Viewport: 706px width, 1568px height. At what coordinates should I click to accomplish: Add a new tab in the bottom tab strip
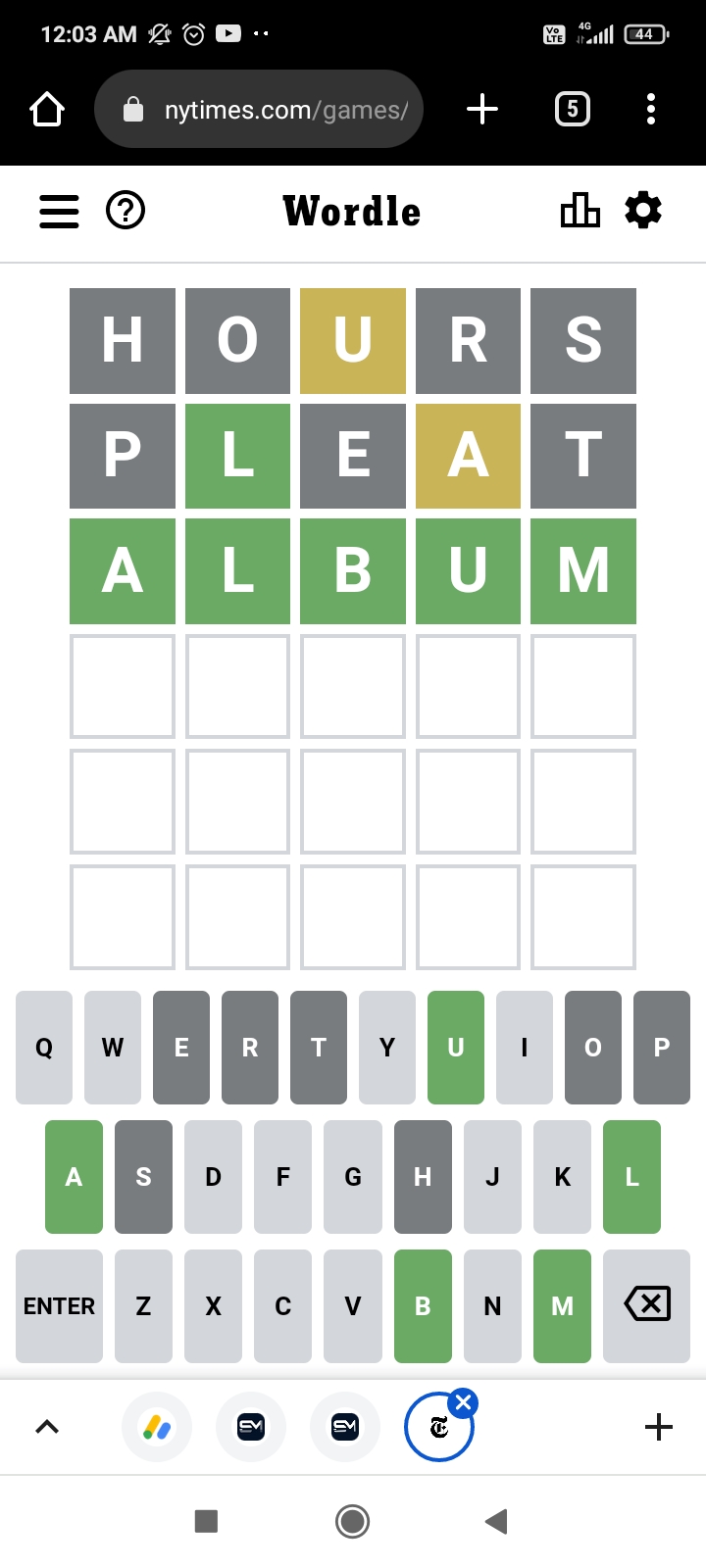[x=659, y=1427]
